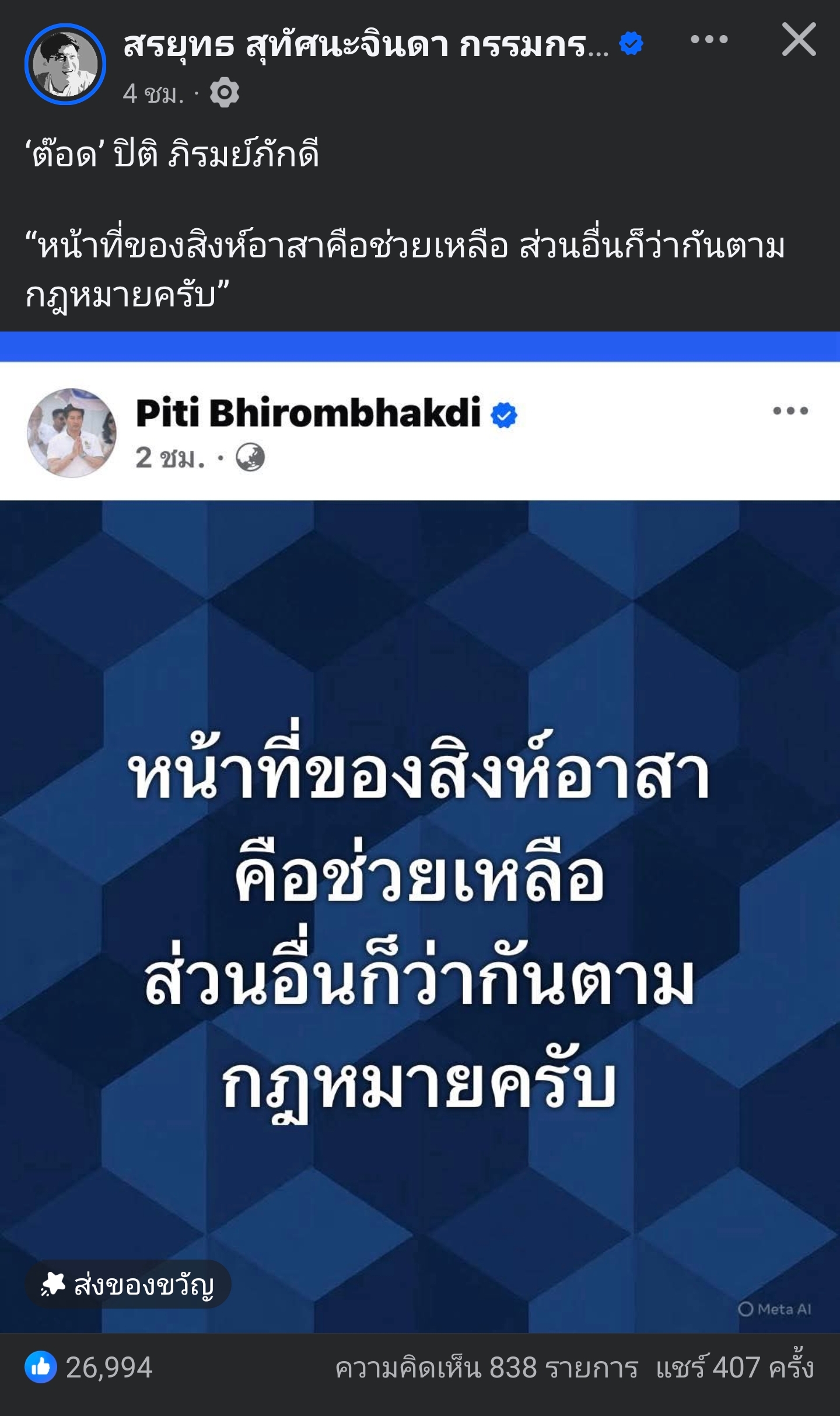Screen dimensions: 840x1416
Task: View the 407 shares (แชร์)
Action: [734, 1368]
